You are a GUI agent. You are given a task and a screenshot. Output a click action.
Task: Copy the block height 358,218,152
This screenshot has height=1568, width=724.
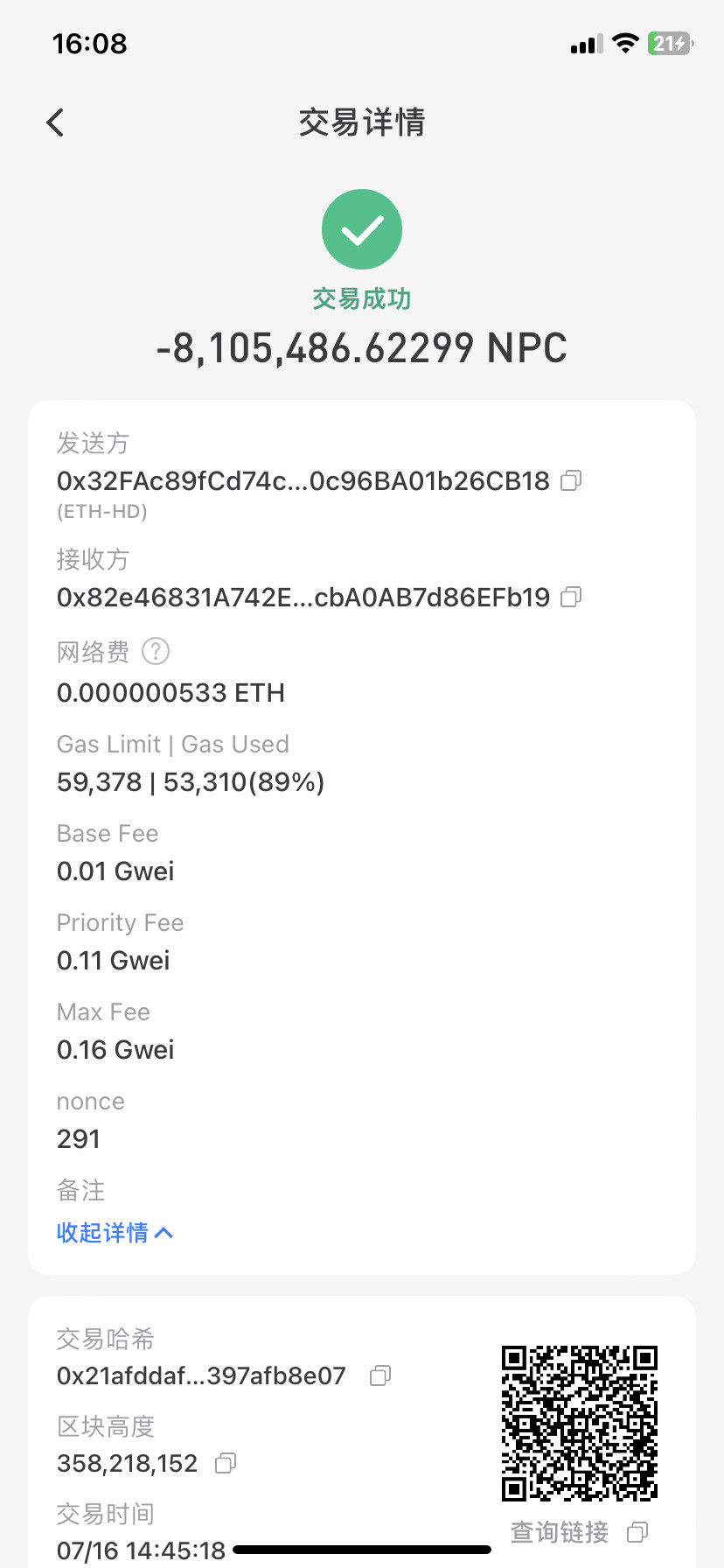(x=226, y=1463)
